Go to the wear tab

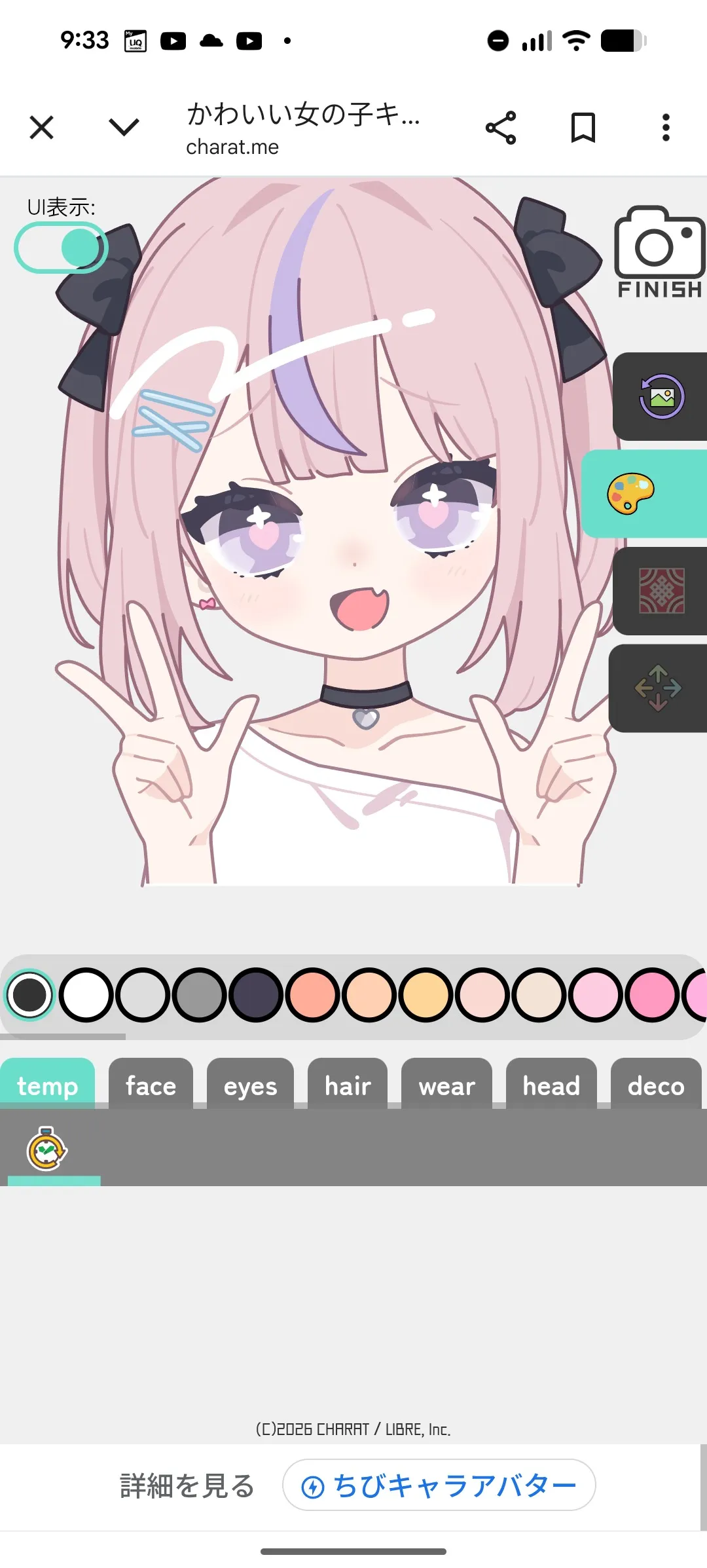pos(446,1086)
